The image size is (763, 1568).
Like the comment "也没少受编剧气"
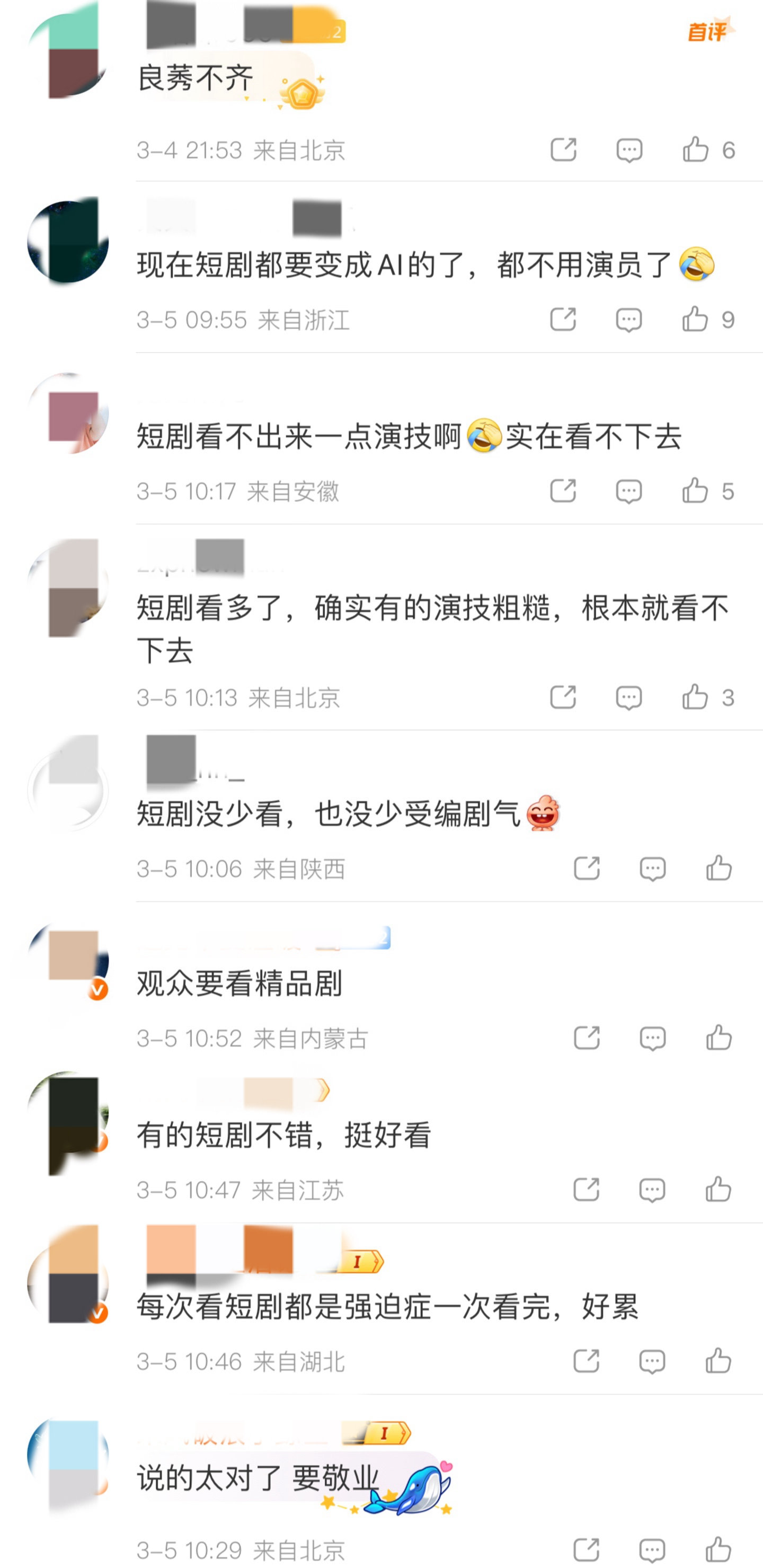(x=718, y=869)
